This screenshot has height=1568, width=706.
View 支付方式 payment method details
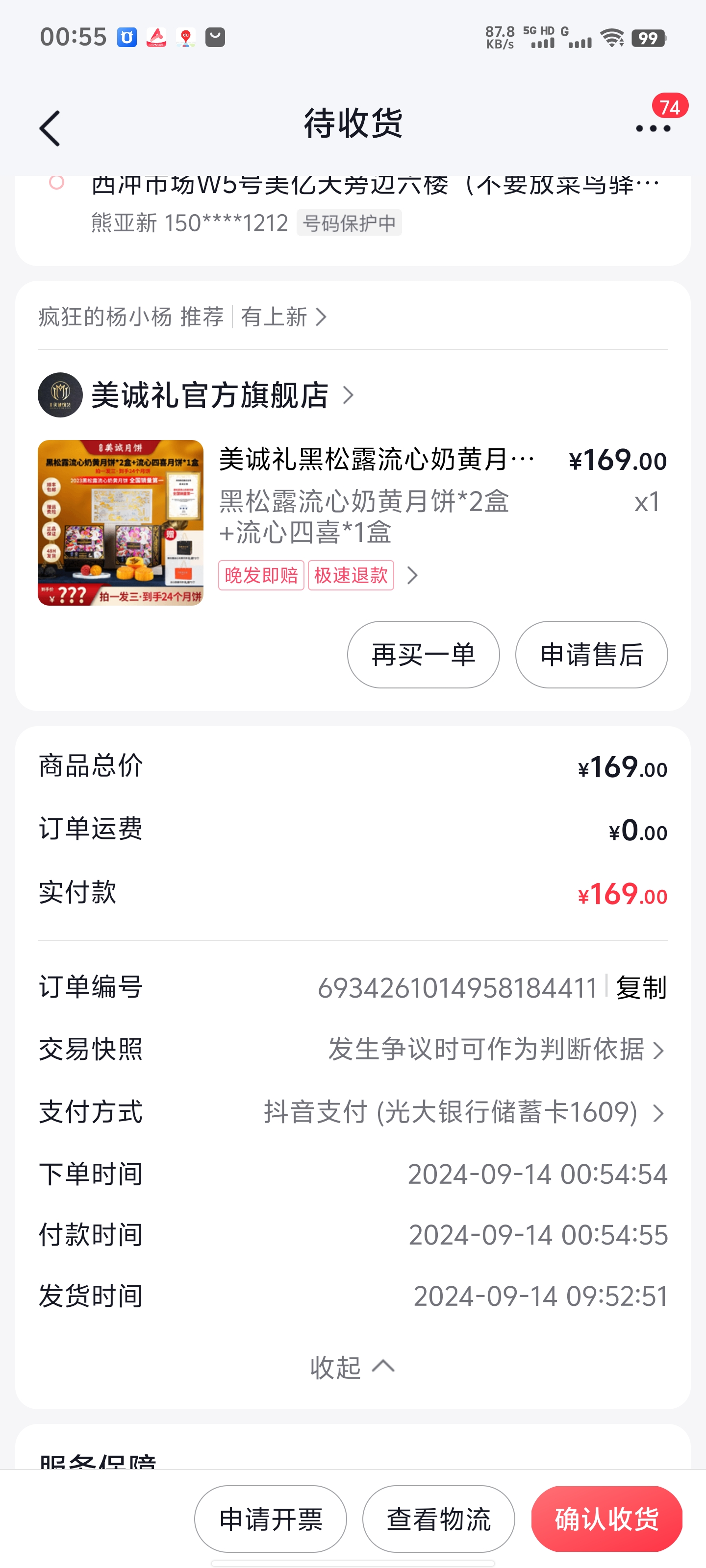(463, 1112)
